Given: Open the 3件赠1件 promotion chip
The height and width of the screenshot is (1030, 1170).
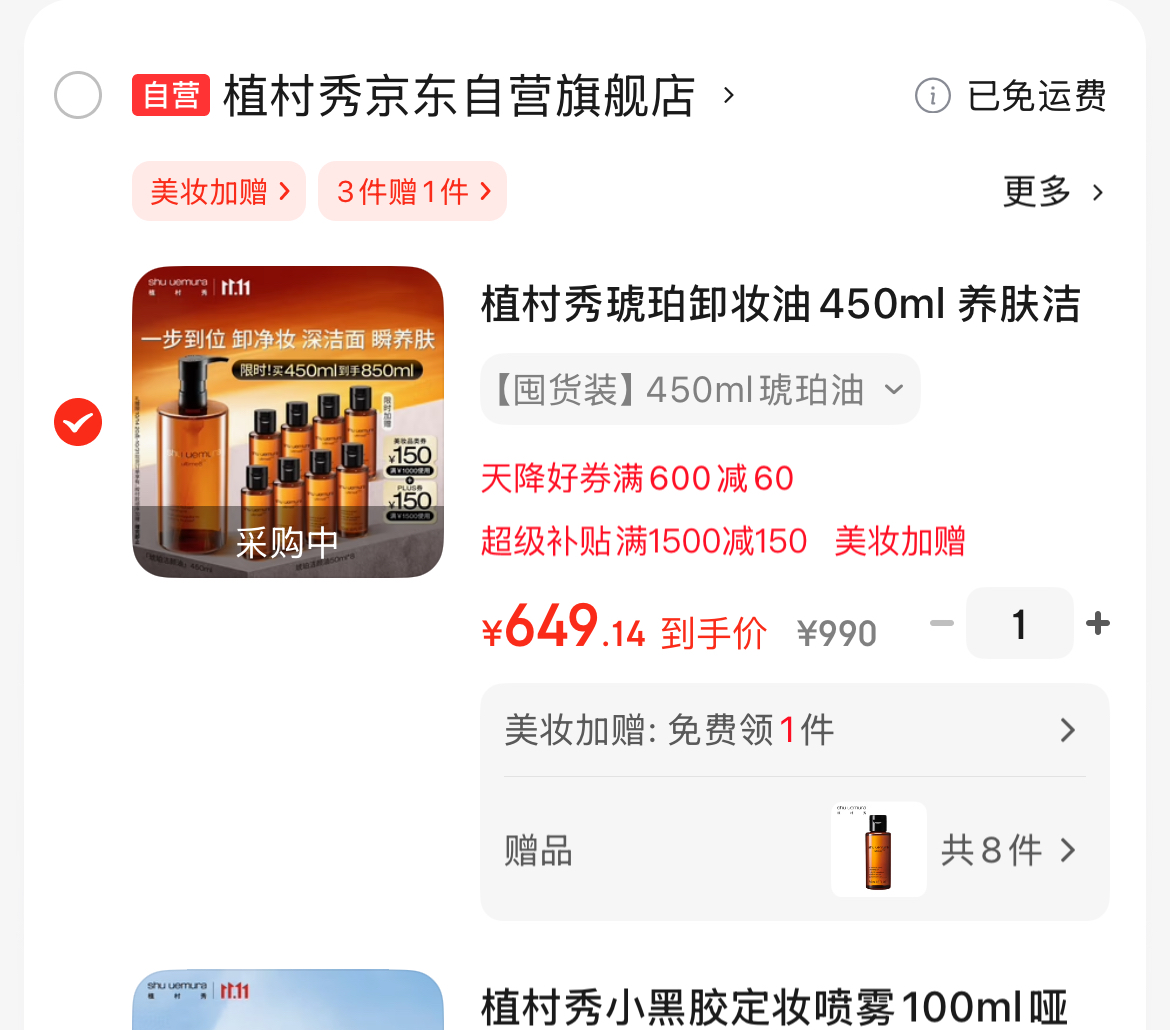Looking at the screenshot, I should click(412, 191).
